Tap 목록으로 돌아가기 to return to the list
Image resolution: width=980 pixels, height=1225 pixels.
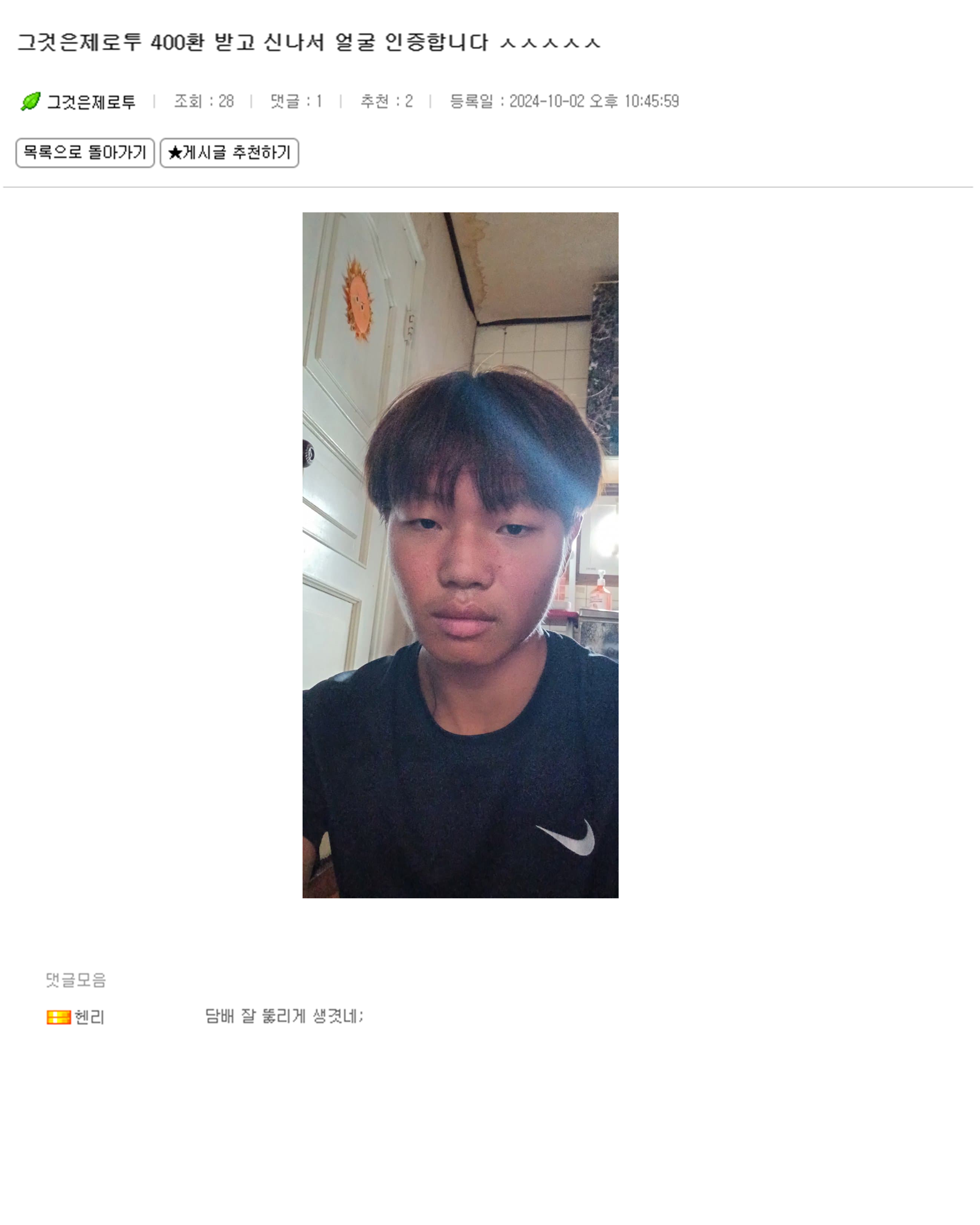pyautogui.click(x=85, y=153)
